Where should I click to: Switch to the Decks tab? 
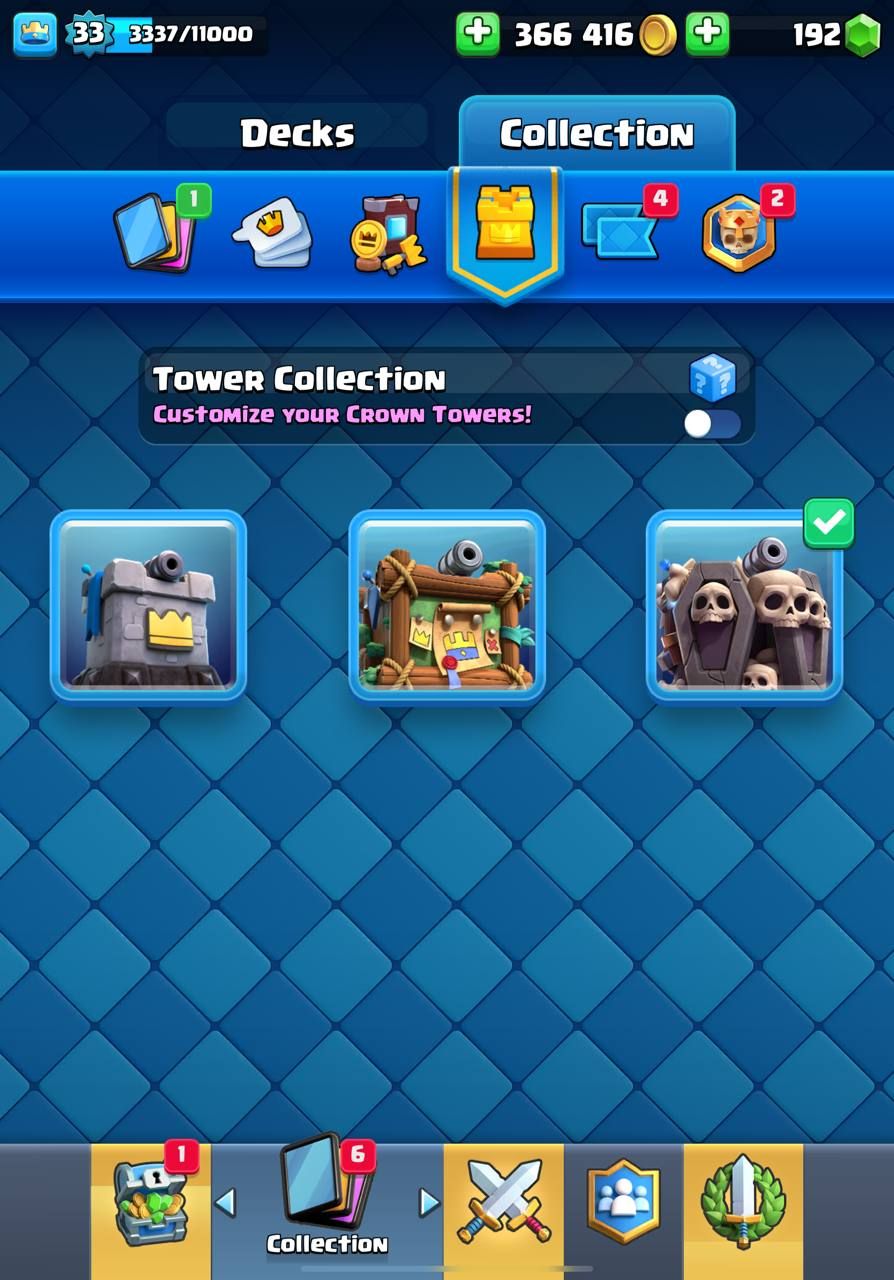tap(297, 133)
